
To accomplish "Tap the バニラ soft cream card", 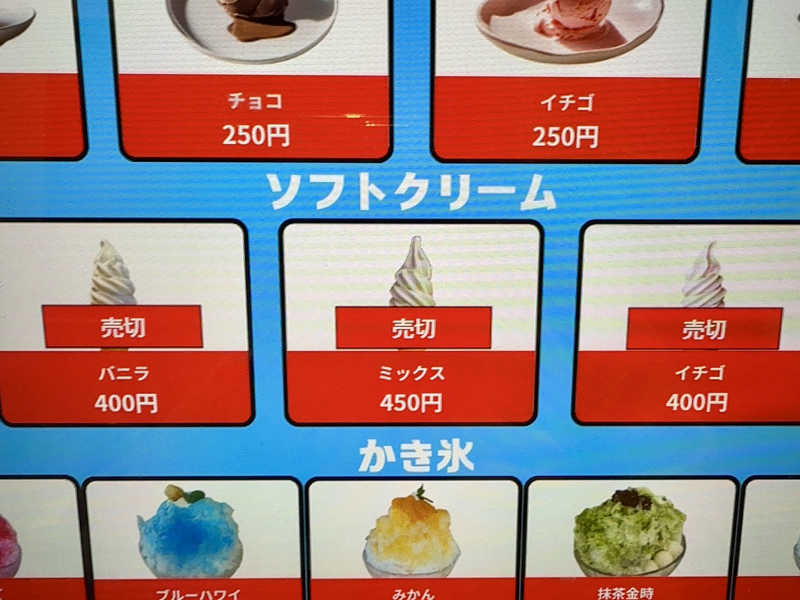I will (125, 322).
